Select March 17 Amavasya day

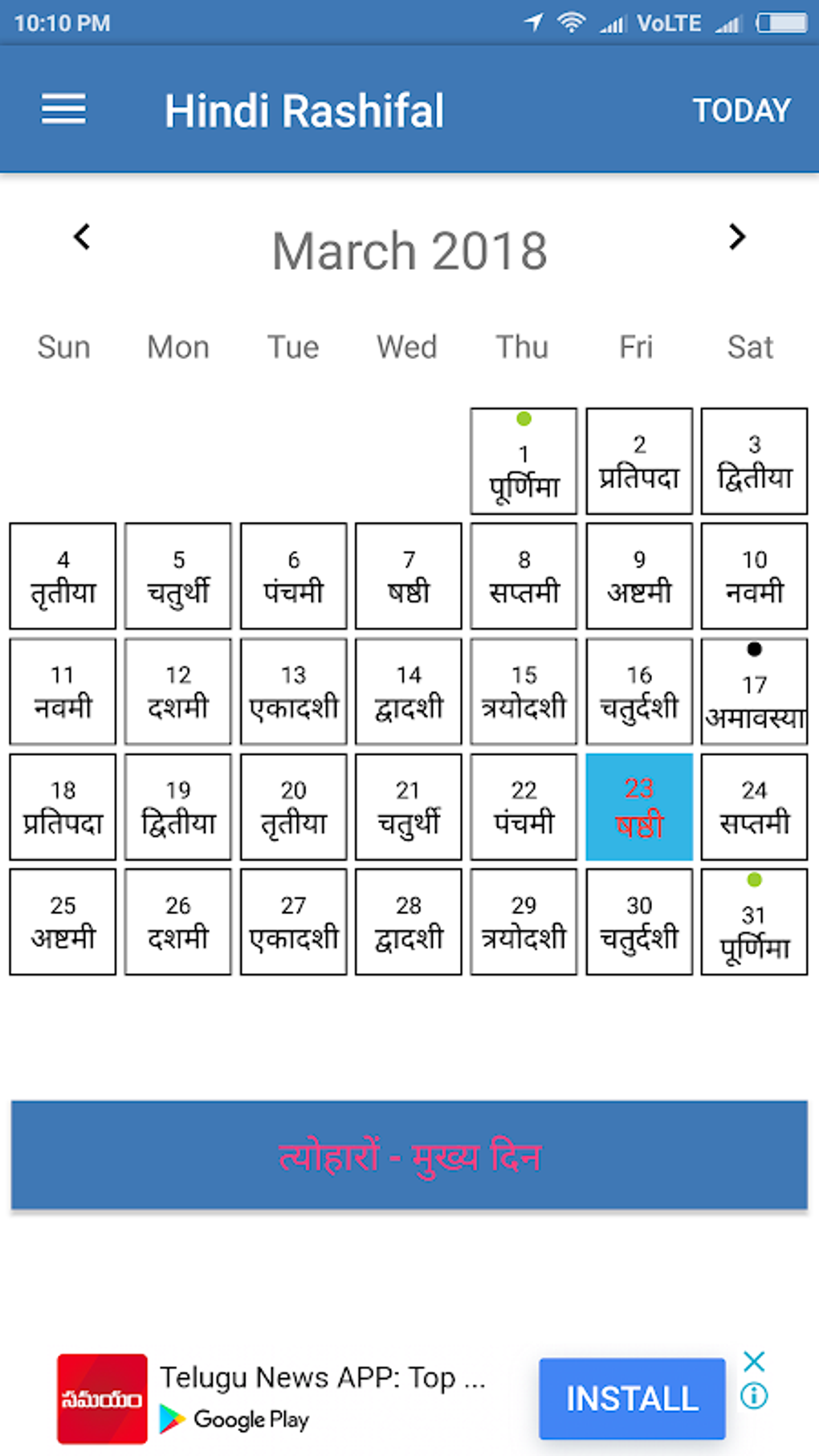point(754,691)
